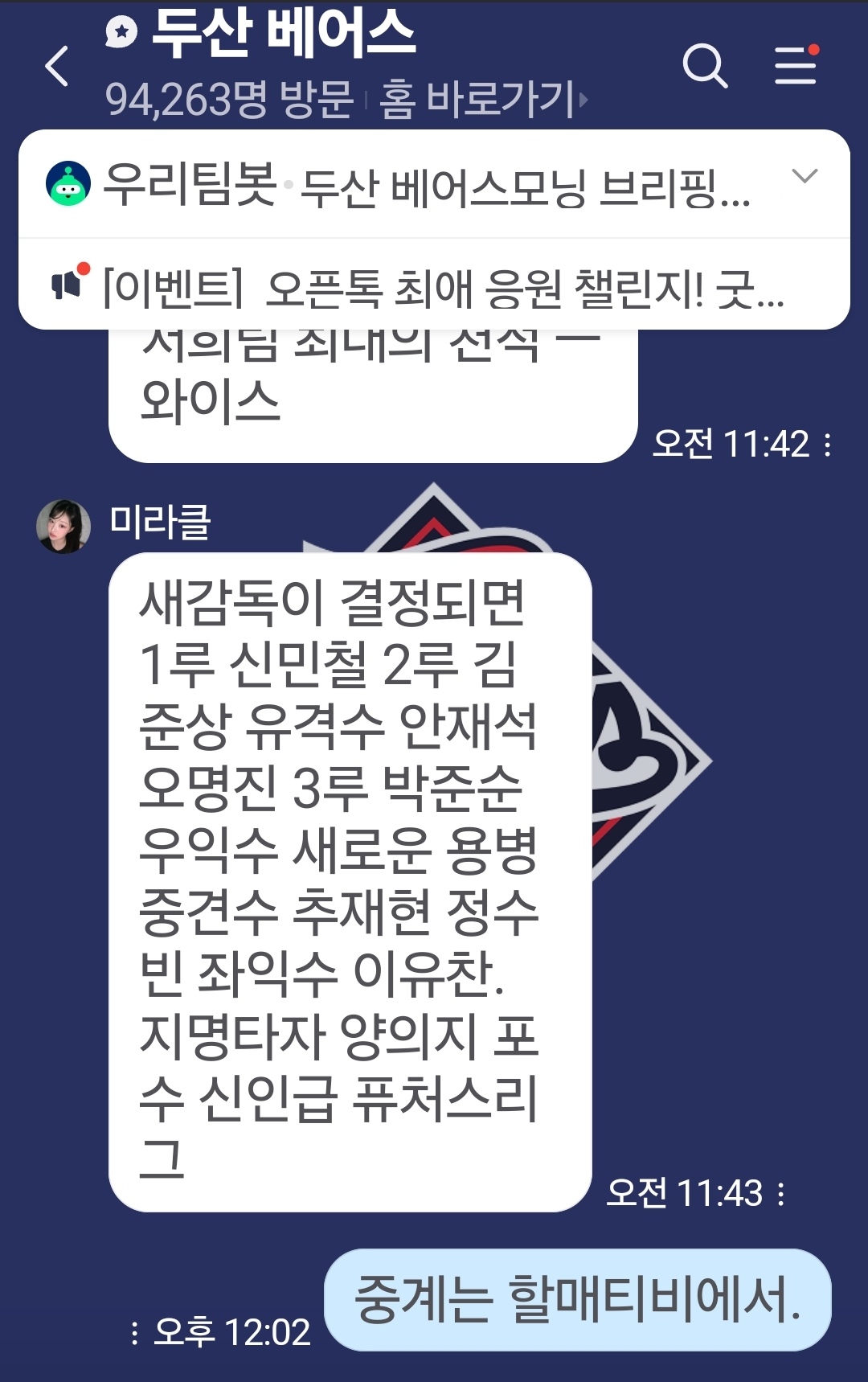The width and height of the screenshot is (868, 1382).
Task: Go back from the 두산 베어스 chat
Action: pos(57,66)
